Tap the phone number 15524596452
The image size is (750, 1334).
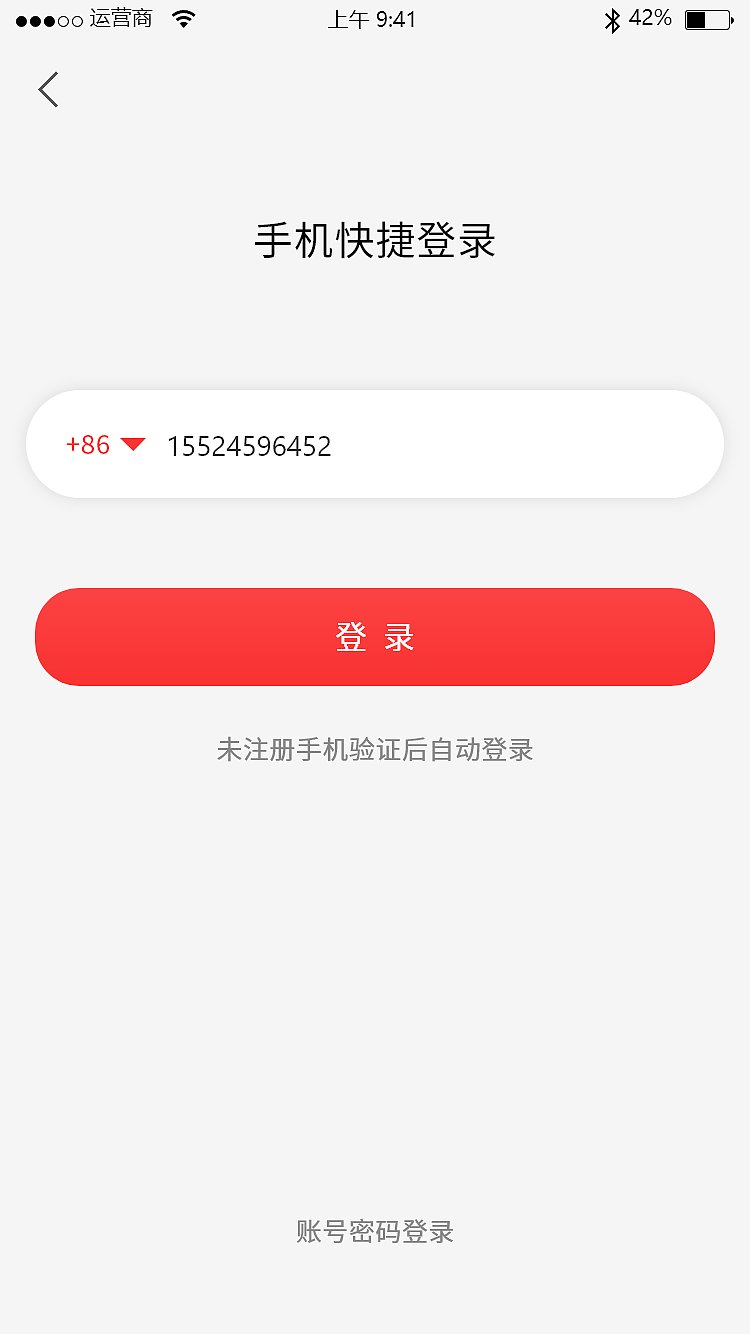tap(250, 447)
